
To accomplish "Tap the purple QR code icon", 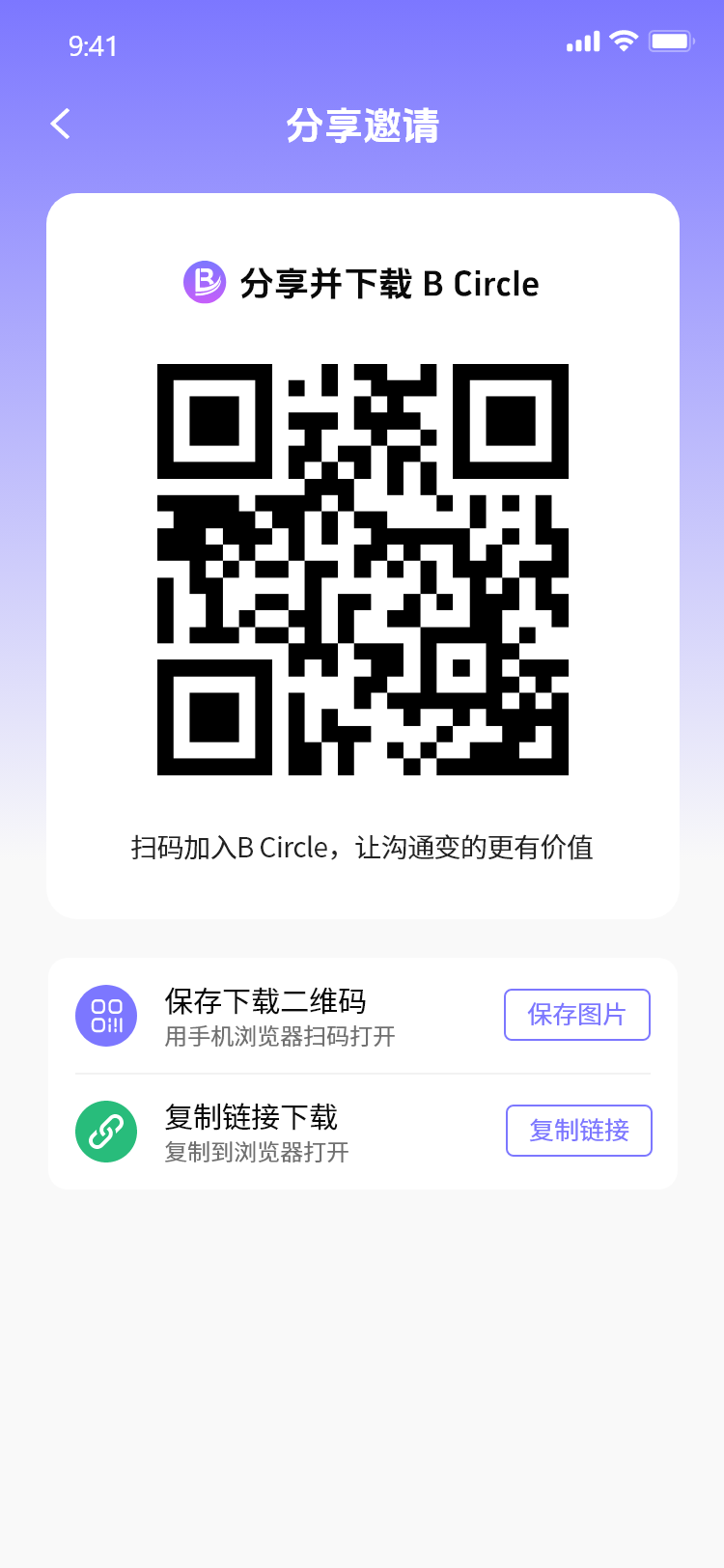I will [106, 1015].
